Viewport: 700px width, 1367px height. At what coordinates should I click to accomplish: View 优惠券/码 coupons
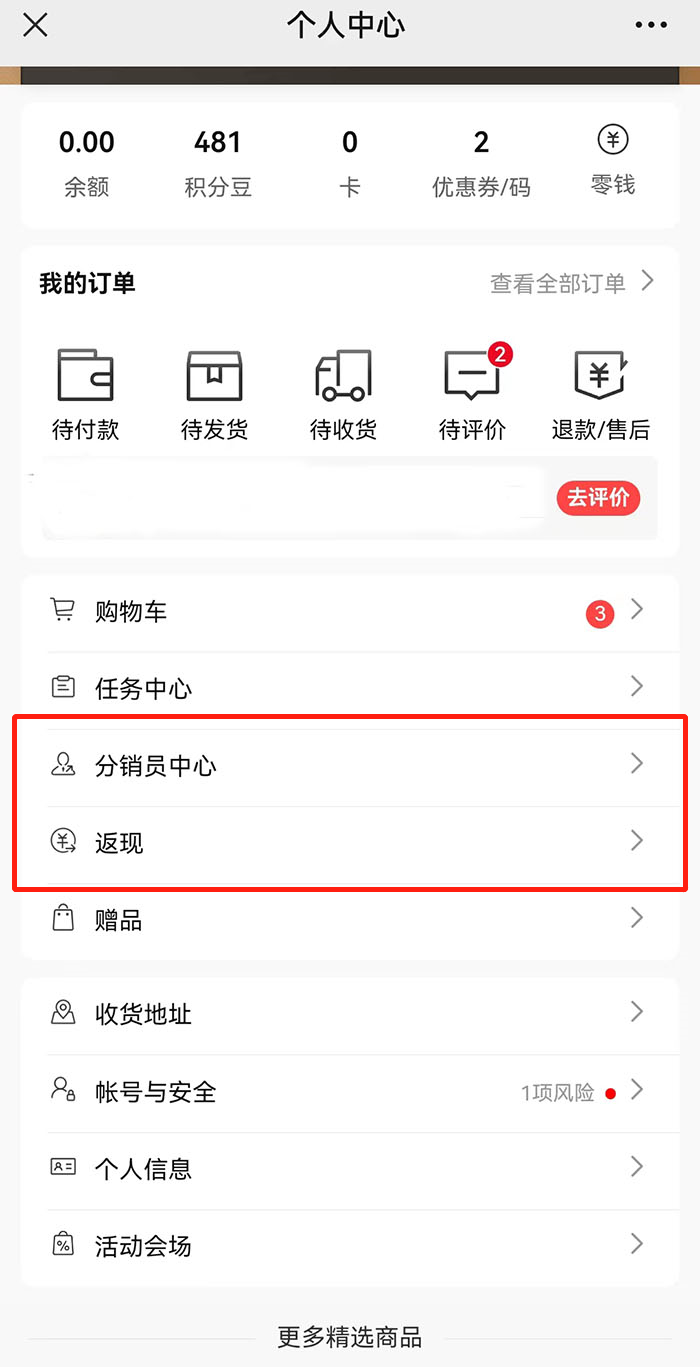click(x=481, y=163)
